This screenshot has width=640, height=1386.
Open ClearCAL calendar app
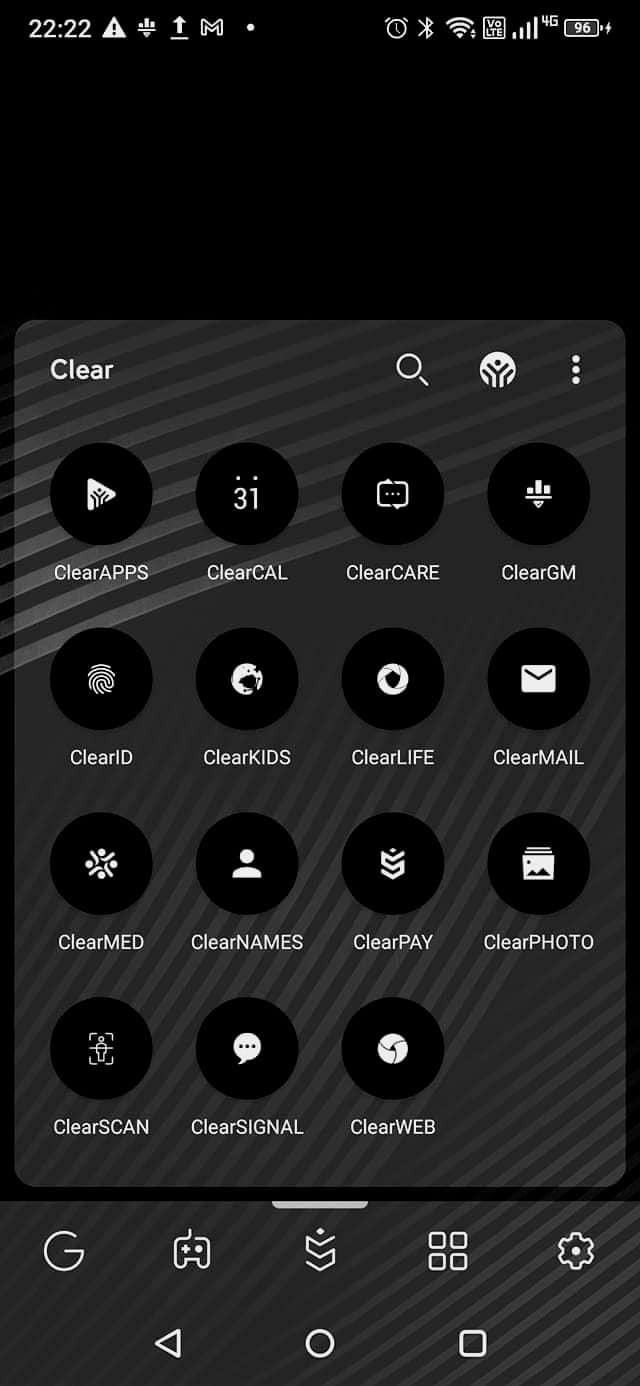[x=247, y=494]
